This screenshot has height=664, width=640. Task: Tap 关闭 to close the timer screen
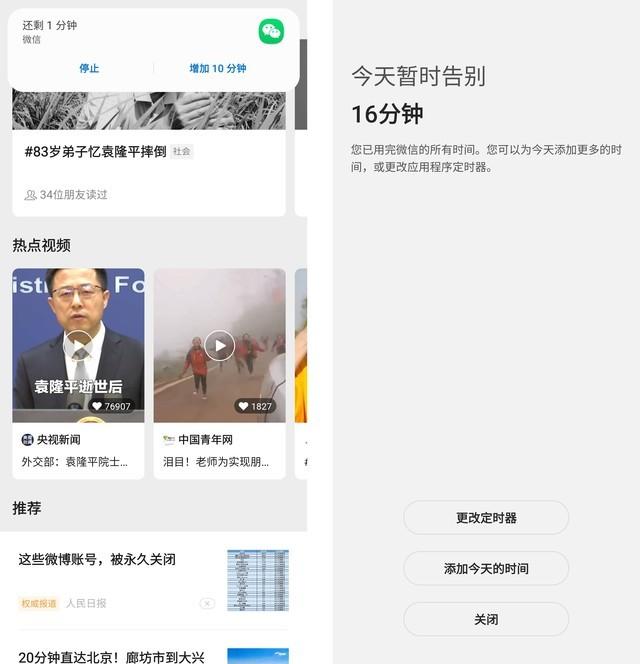(x=486, y=619)
